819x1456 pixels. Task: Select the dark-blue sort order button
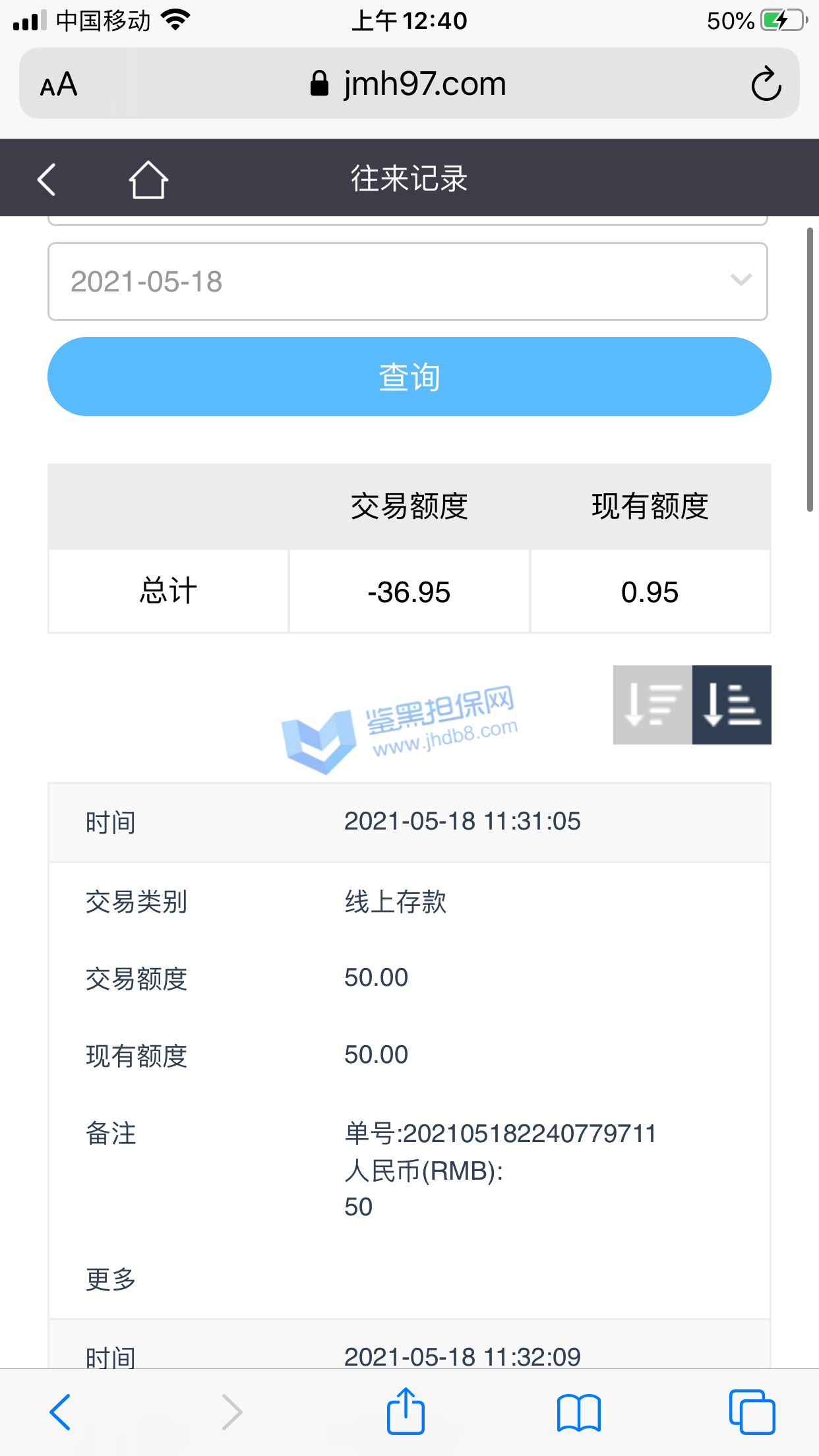click(x=731, y=705)
